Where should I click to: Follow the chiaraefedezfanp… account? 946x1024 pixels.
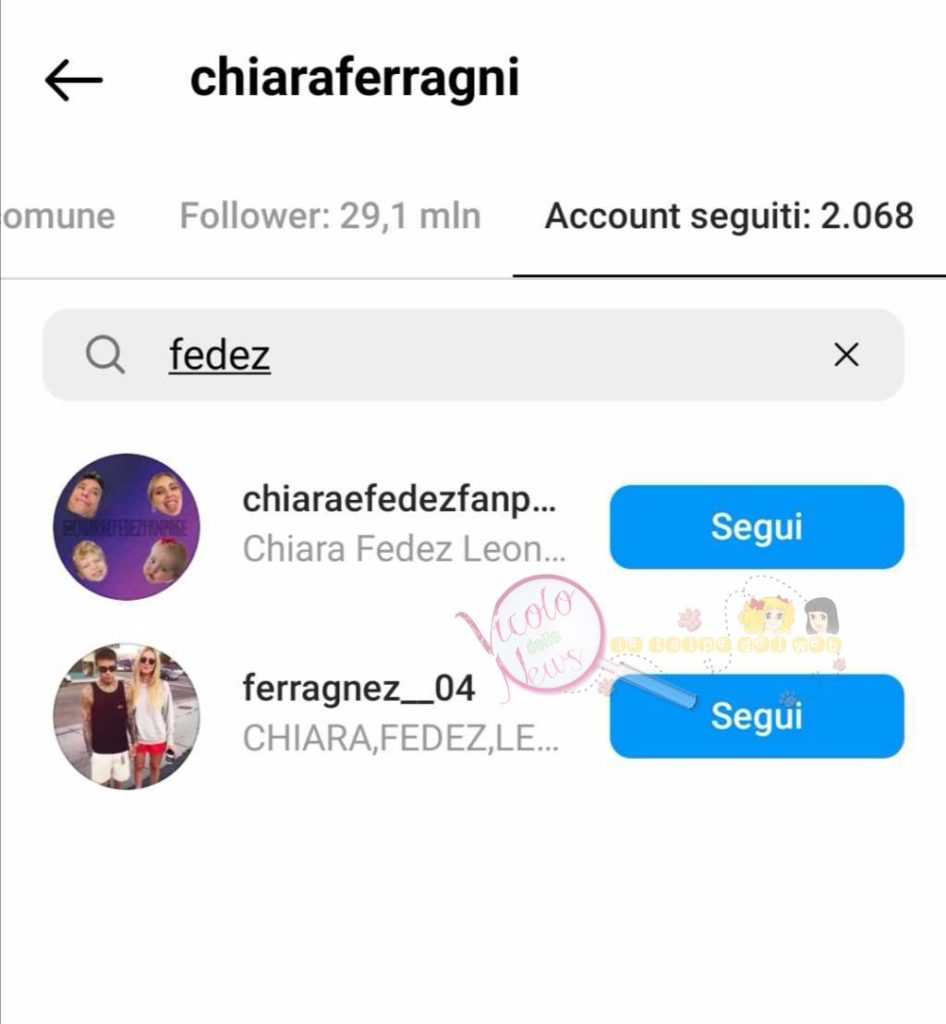(756, 527)
